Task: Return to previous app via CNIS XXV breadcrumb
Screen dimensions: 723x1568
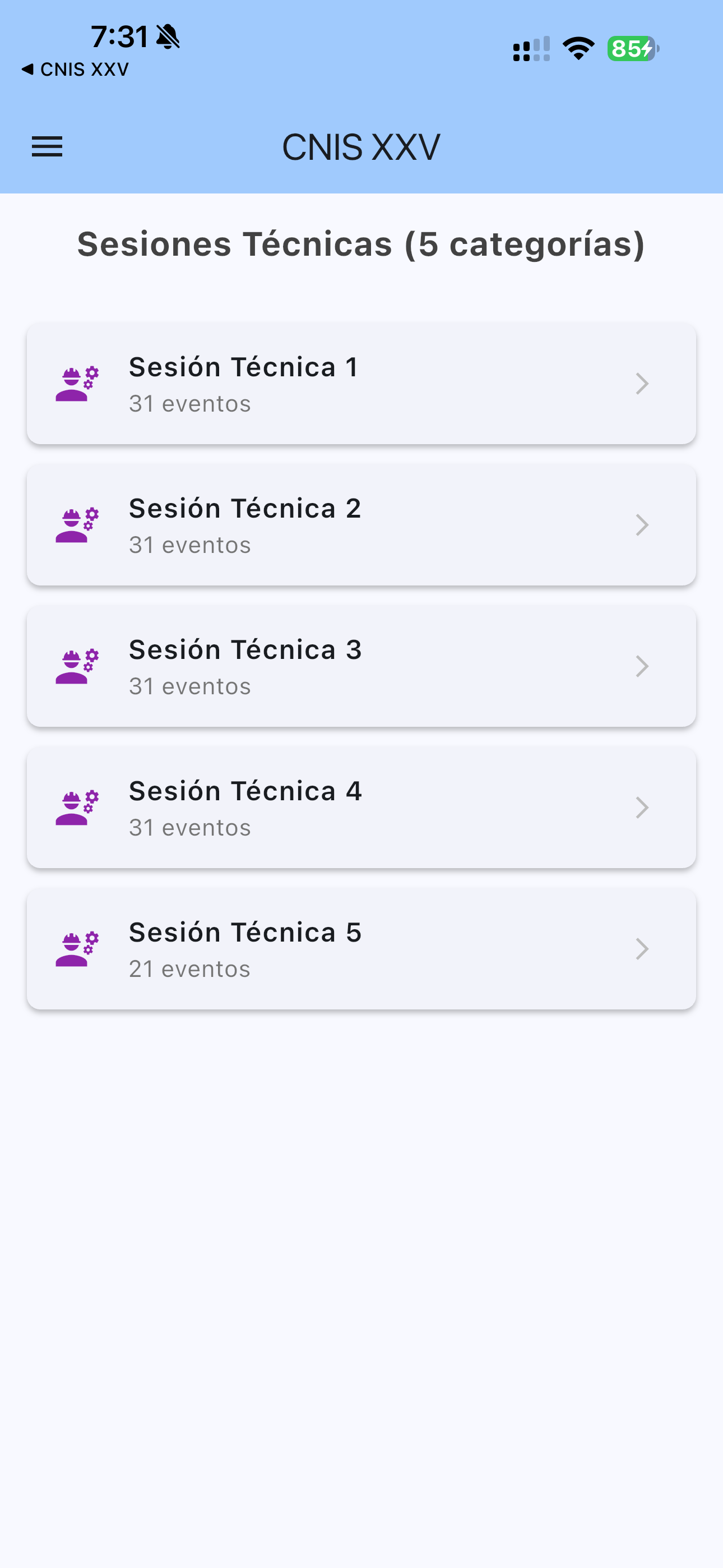Action: [x=75, y=70]
